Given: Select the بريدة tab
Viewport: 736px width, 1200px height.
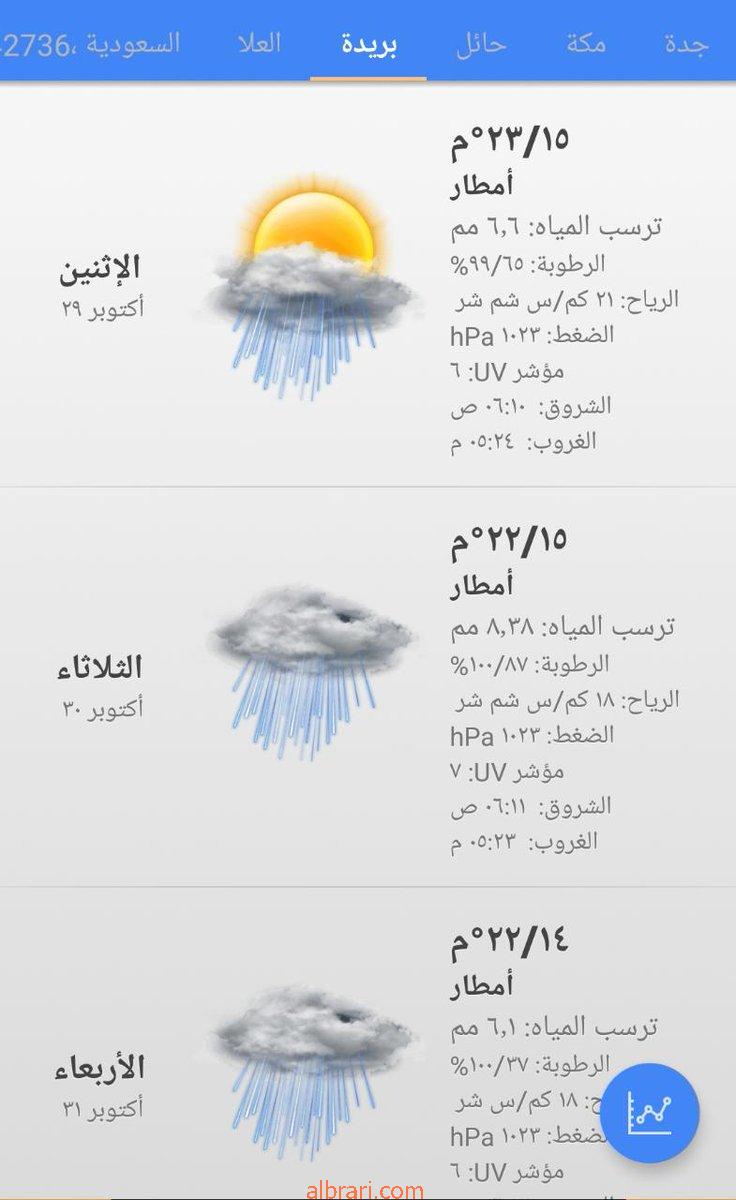Looking at the screenshot, I should click(368, 45).
